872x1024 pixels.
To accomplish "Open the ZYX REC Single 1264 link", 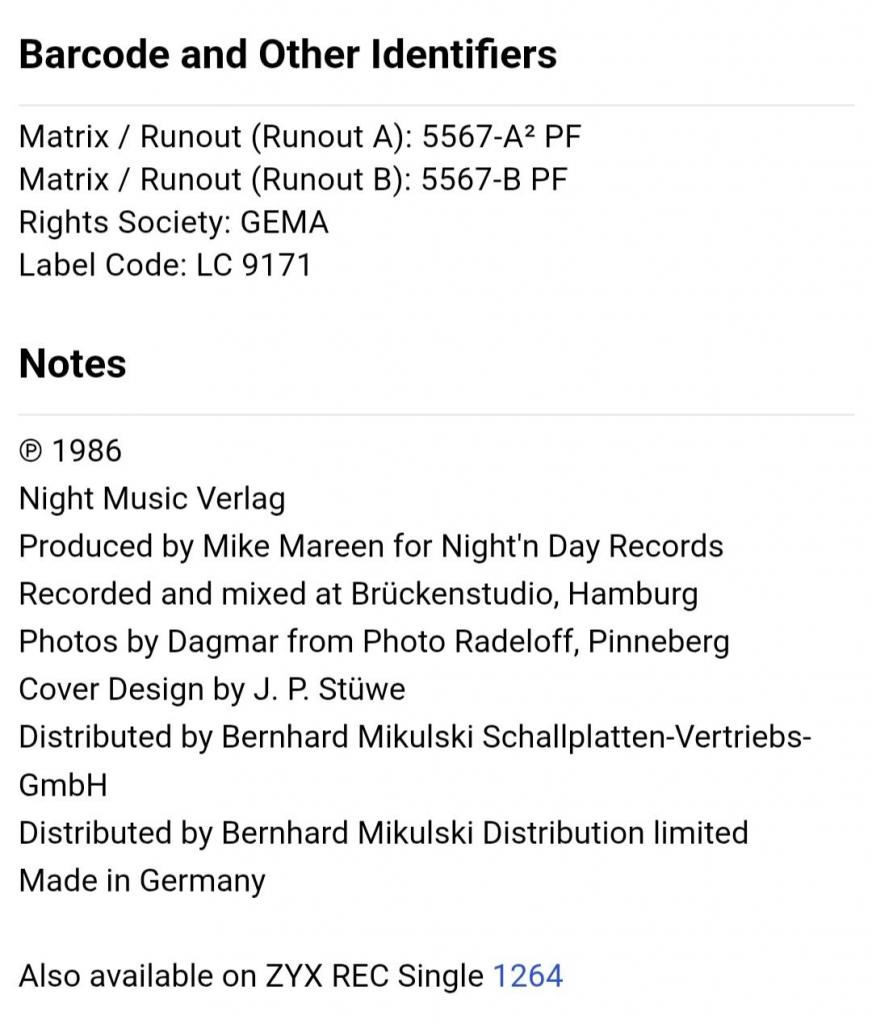I will tap(528, 975).
